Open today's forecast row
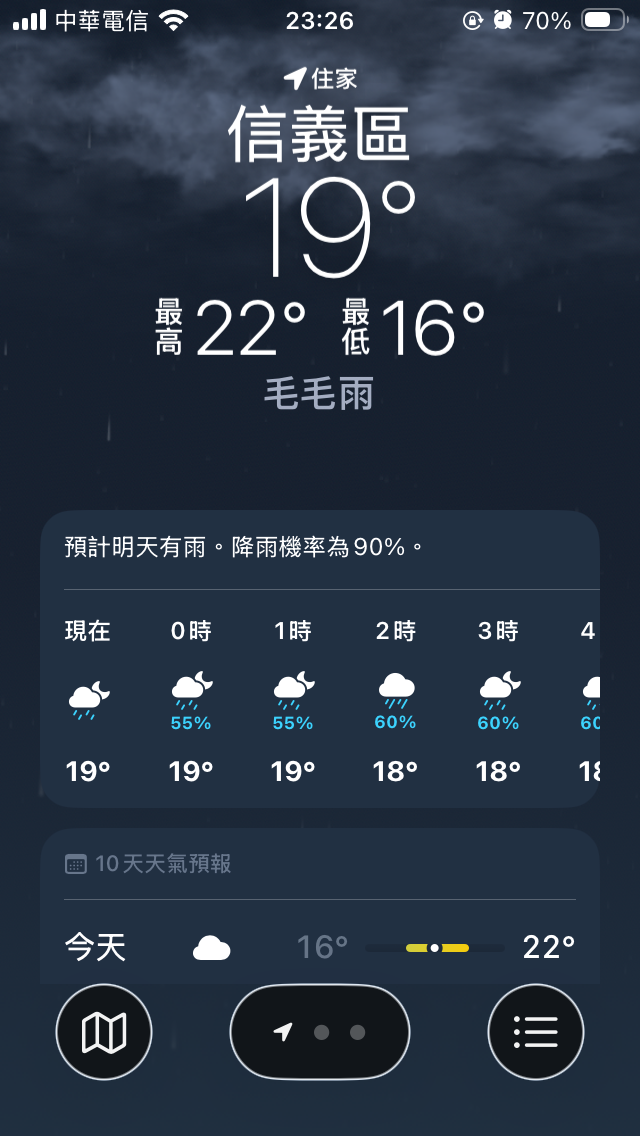The width and height of the screenshot is (640, 1136). point(320,947)
